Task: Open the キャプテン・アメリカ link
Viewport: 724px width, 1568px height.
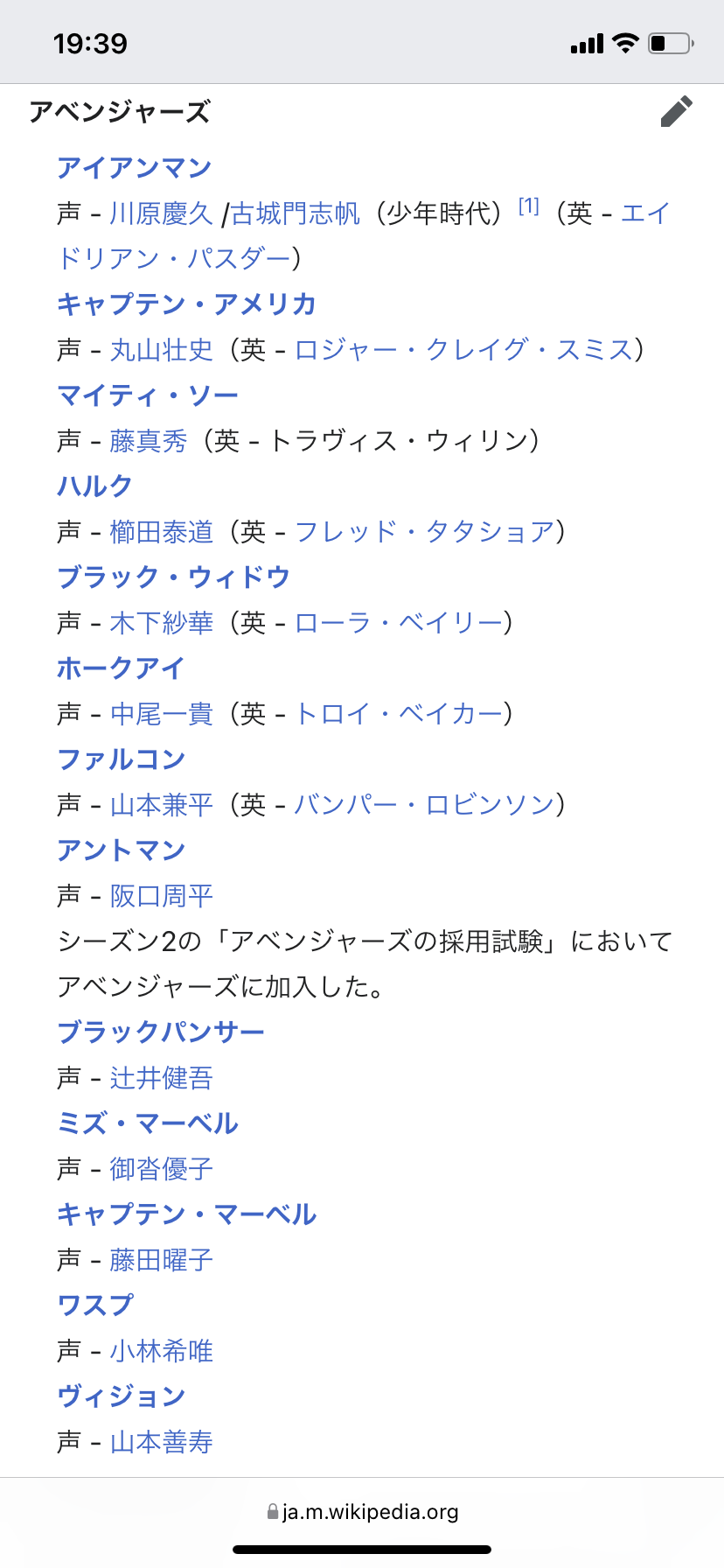Action: (186, 304)
